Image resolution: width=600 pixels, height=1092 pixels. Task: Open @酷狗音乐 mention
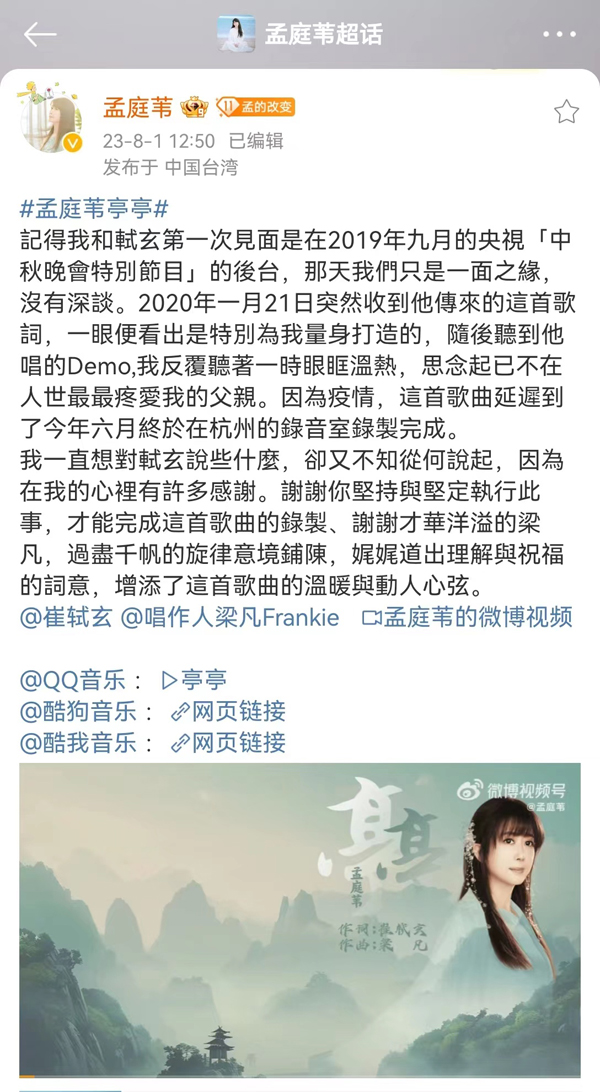coord(83,712)
